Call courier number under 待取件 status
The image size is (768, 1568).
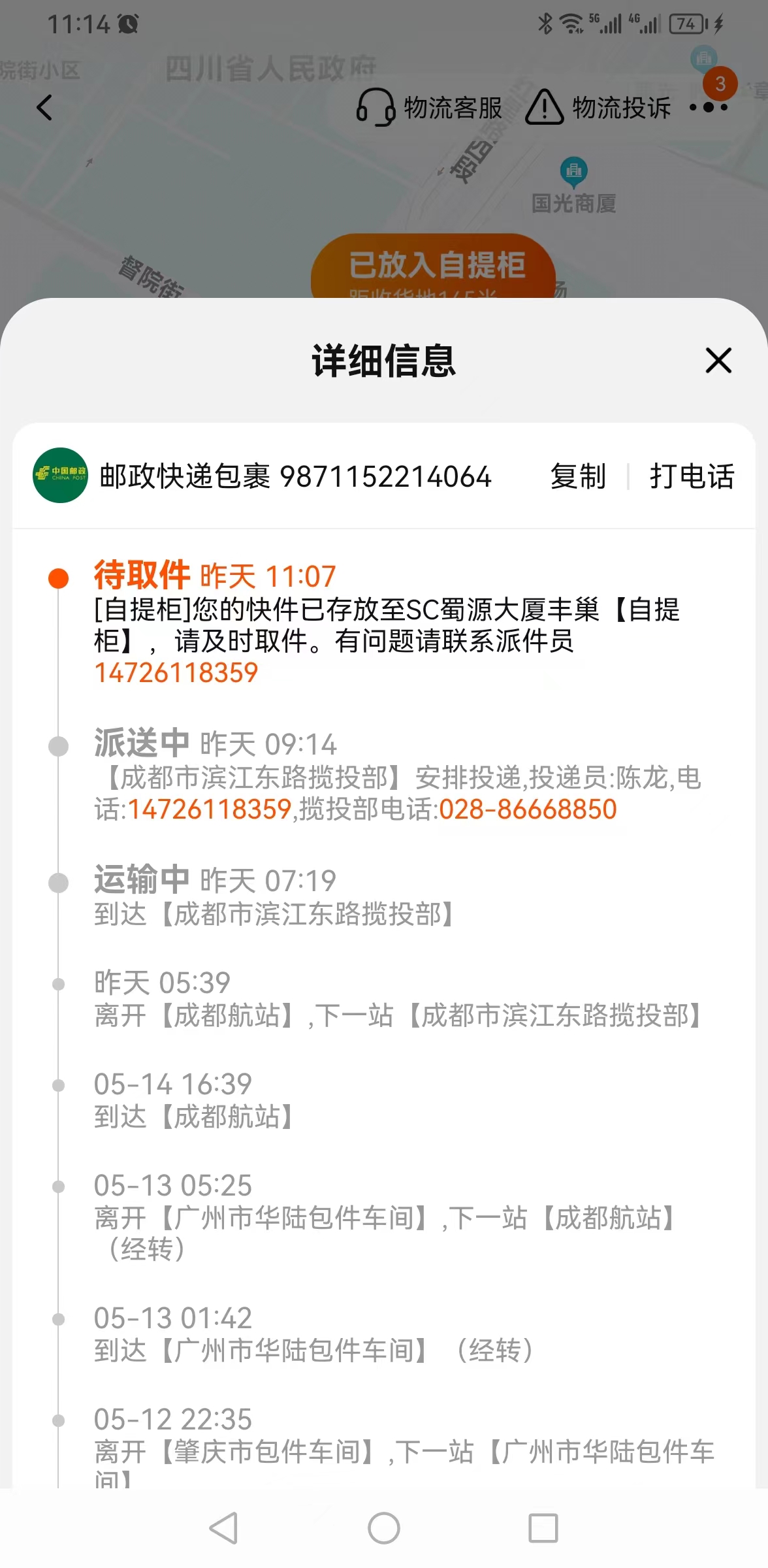(176, 673)
